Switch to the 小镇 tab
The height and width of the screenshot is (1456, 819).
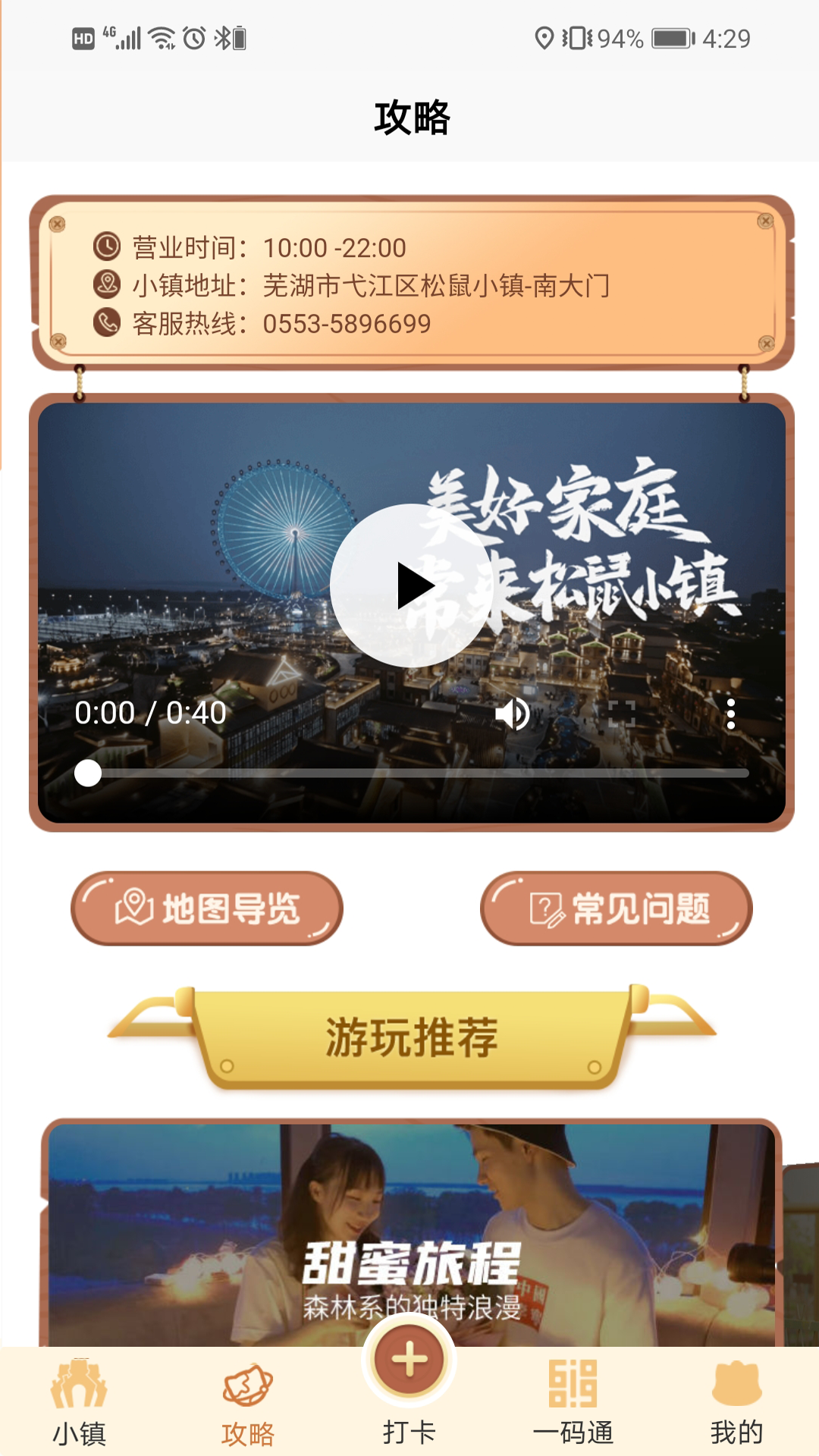click(x=79, y=1403)
